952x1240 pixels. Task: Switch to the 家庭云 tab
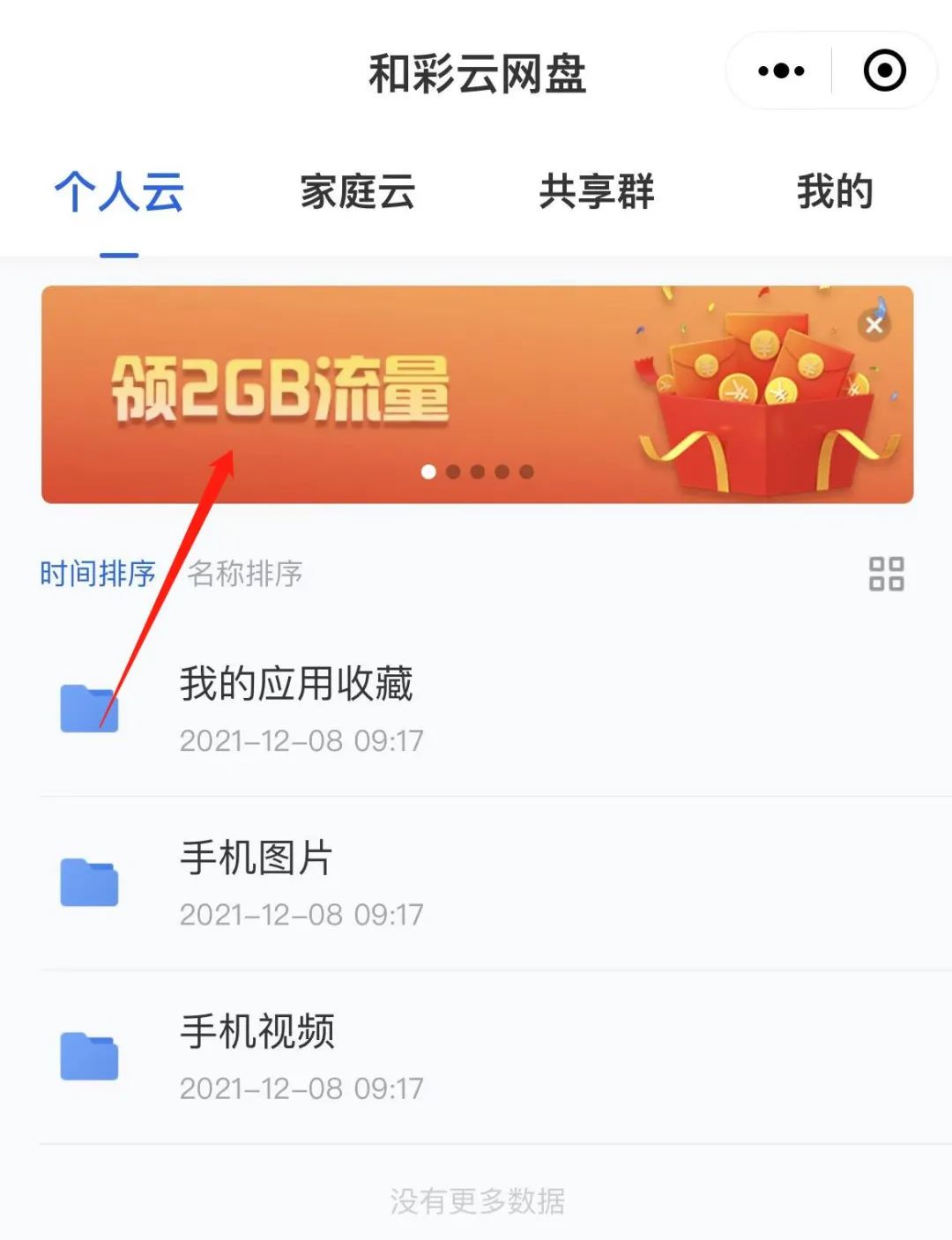[357, 192]
